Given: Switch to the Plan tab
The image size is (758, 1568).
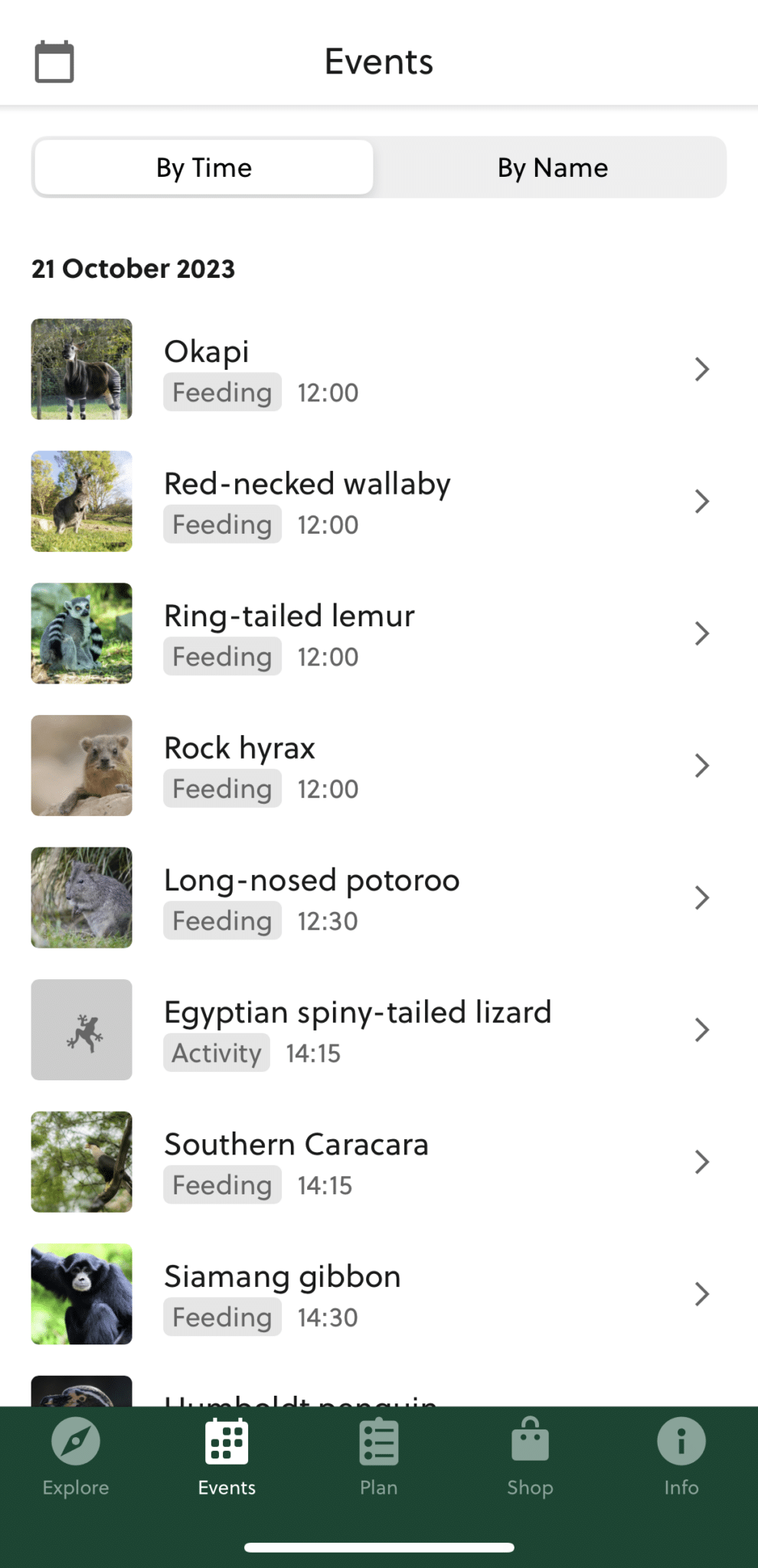Looking at the screenshot, I should pyautogui.click(x=378, y=1457).
